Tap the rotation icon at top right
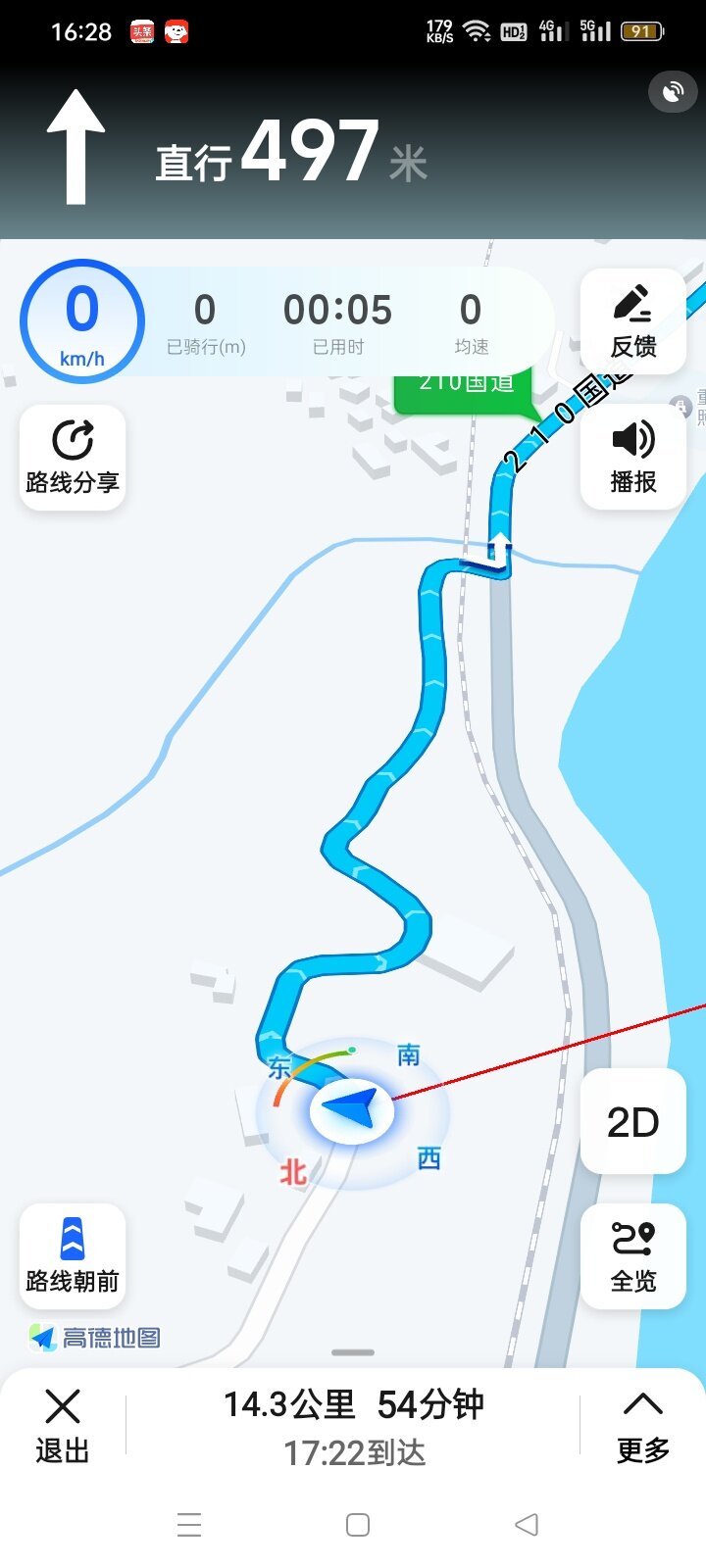Screen dimensions: 706x1568 (673, 93)
